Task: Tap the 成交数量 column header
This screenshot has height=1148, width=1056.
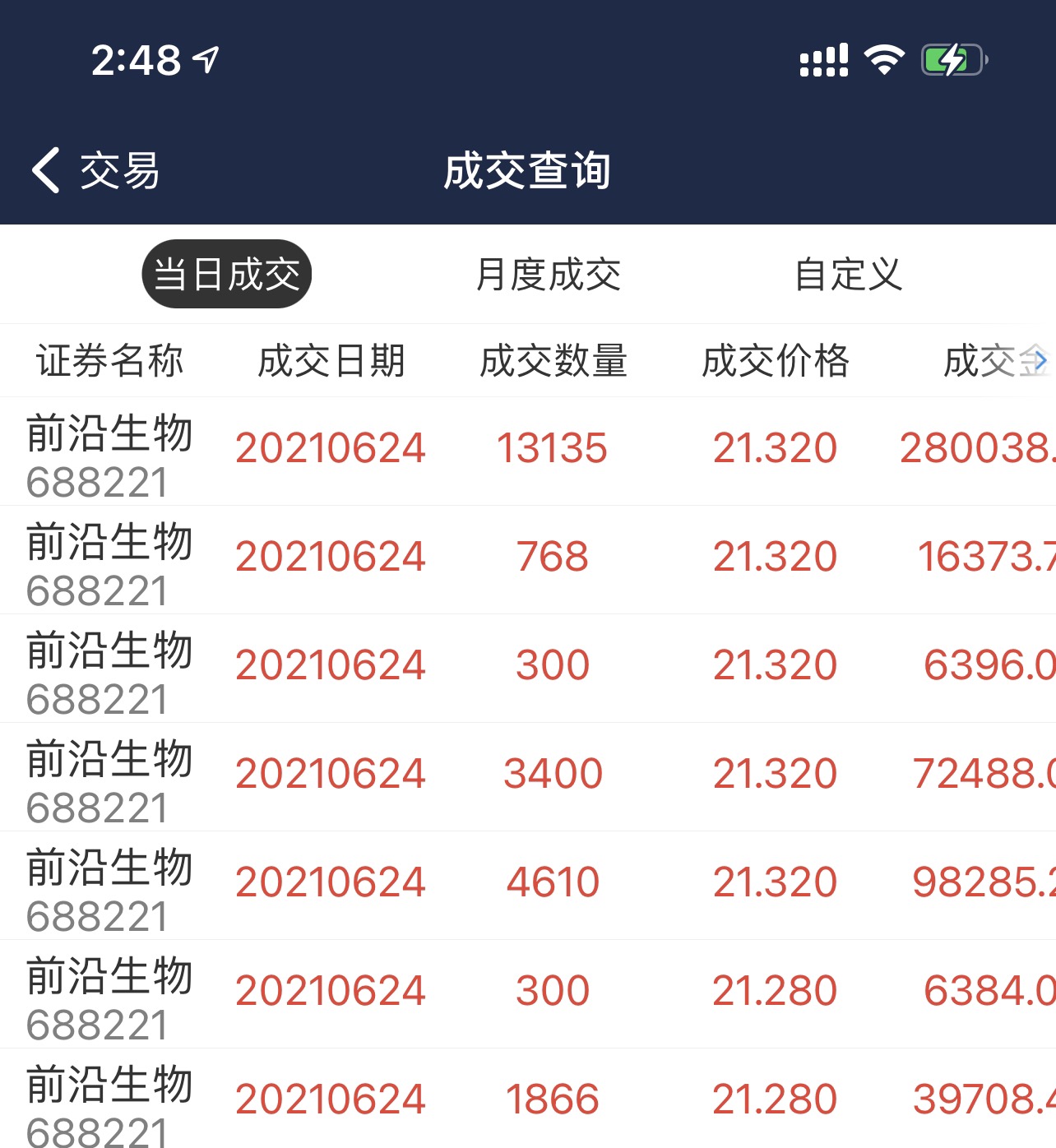Action: pyautogui.click(x=553, y=360)
